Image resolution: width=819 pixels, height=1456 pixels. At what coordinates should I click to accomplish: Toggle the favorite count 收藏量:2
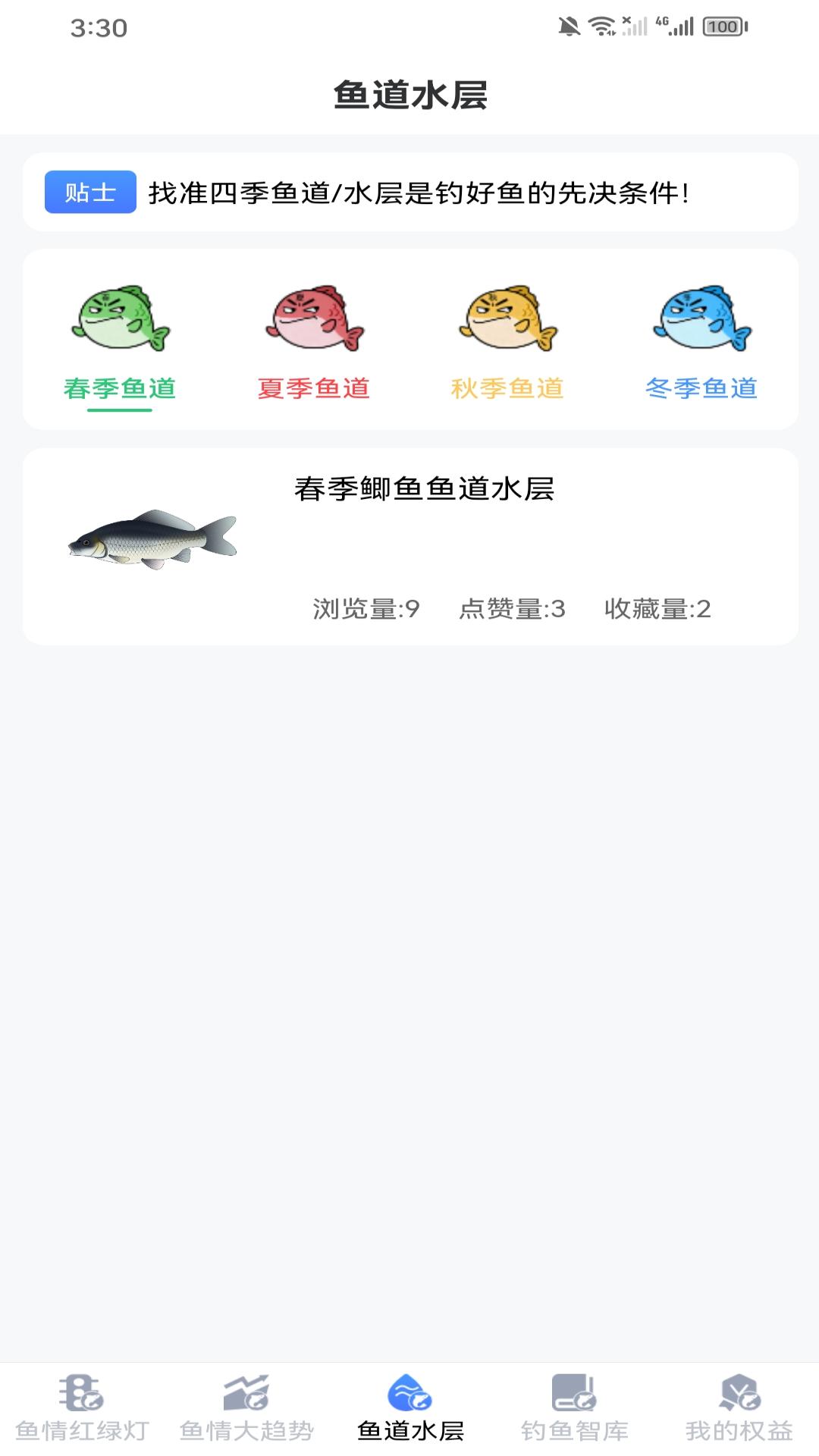pyautogui.click(x=658, y=608)
